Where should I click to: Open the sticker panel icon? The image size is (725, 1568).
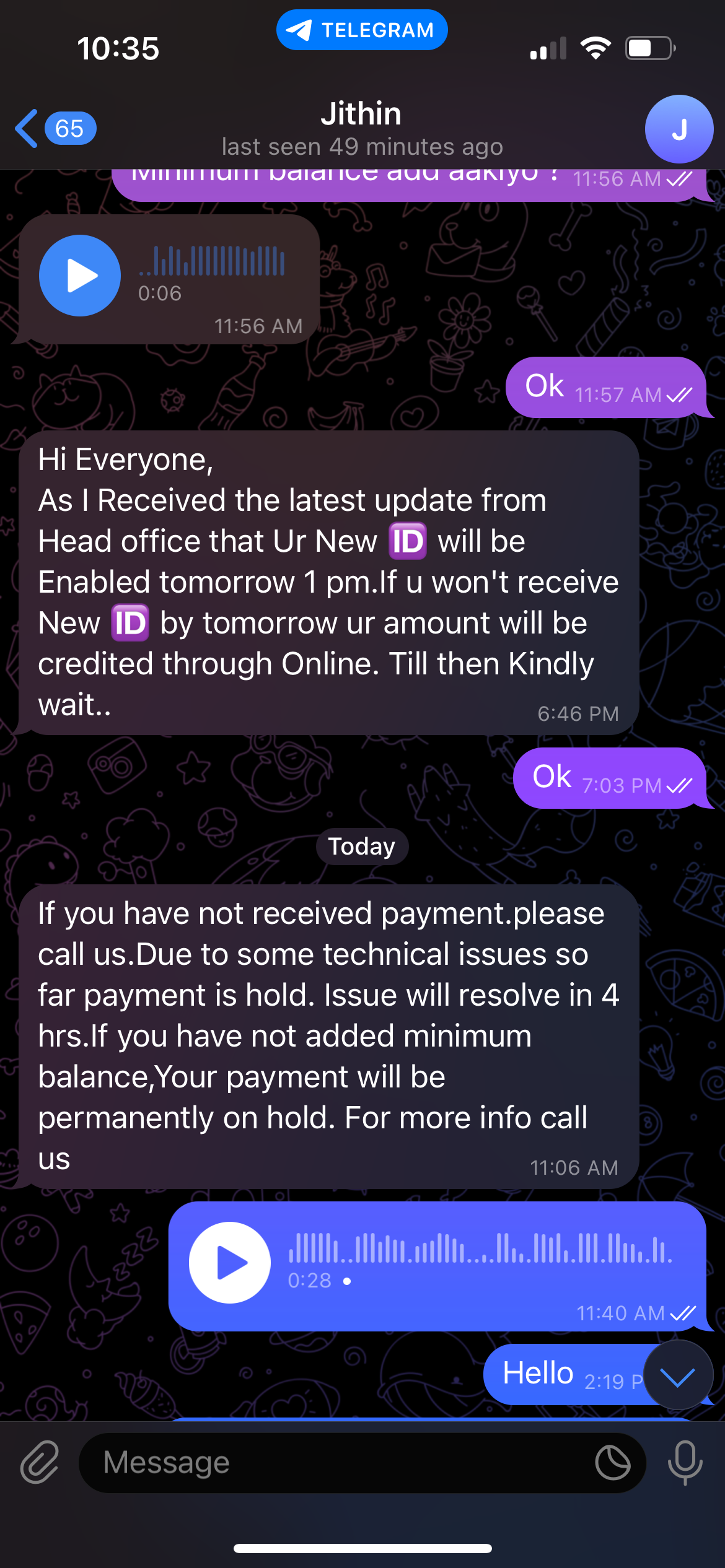613,1463
